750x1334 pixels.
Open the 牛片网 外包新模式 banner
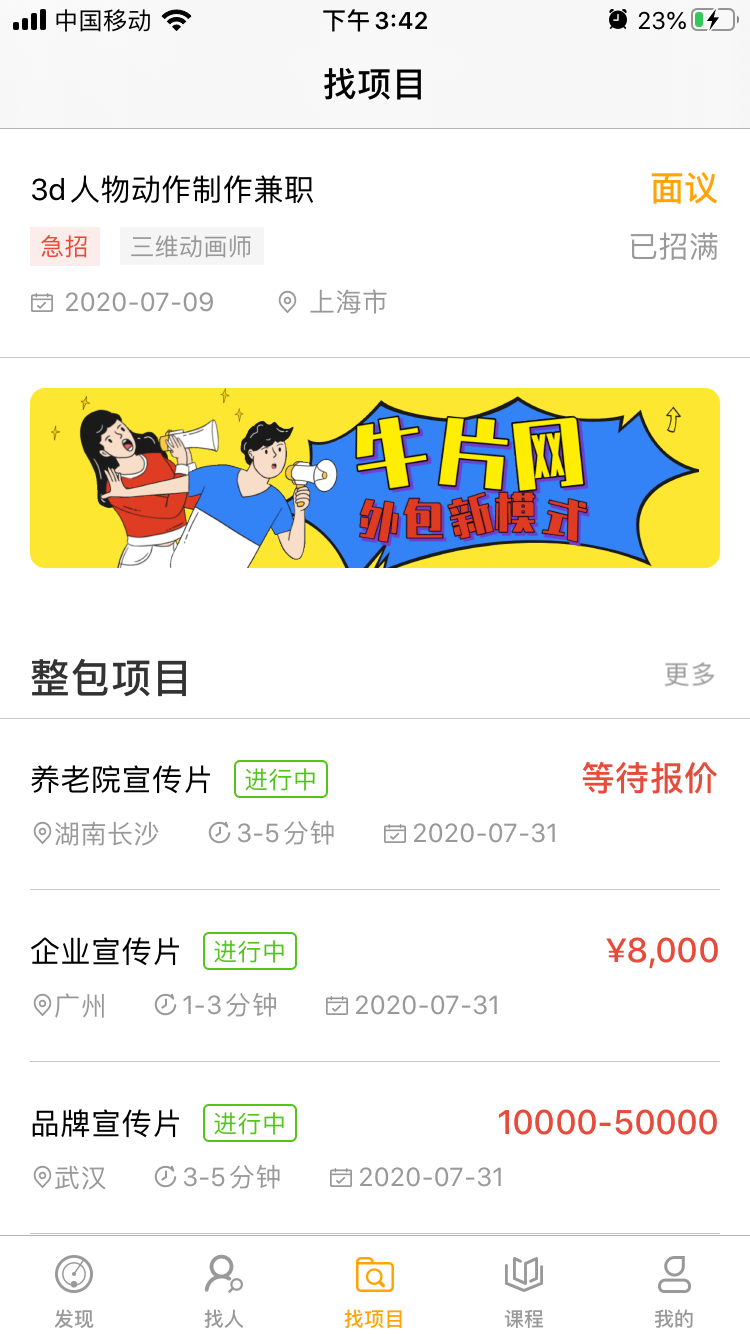(x=375, y=478)
